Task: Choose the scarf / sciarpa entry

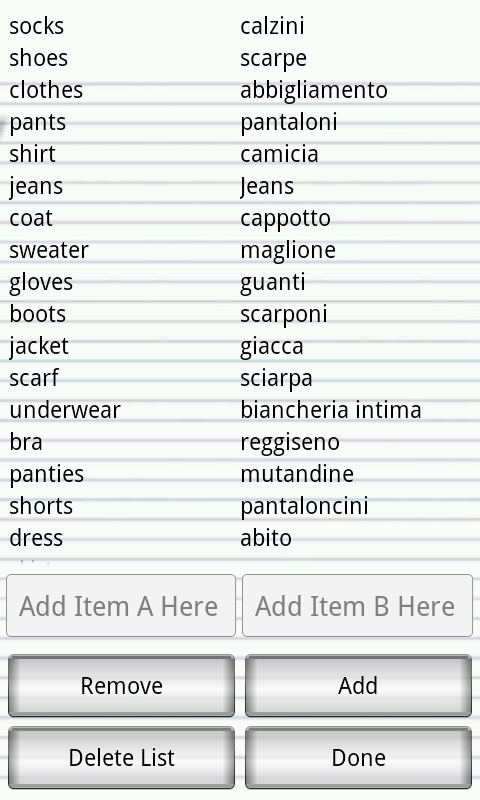Action: (x=240, y=378)
